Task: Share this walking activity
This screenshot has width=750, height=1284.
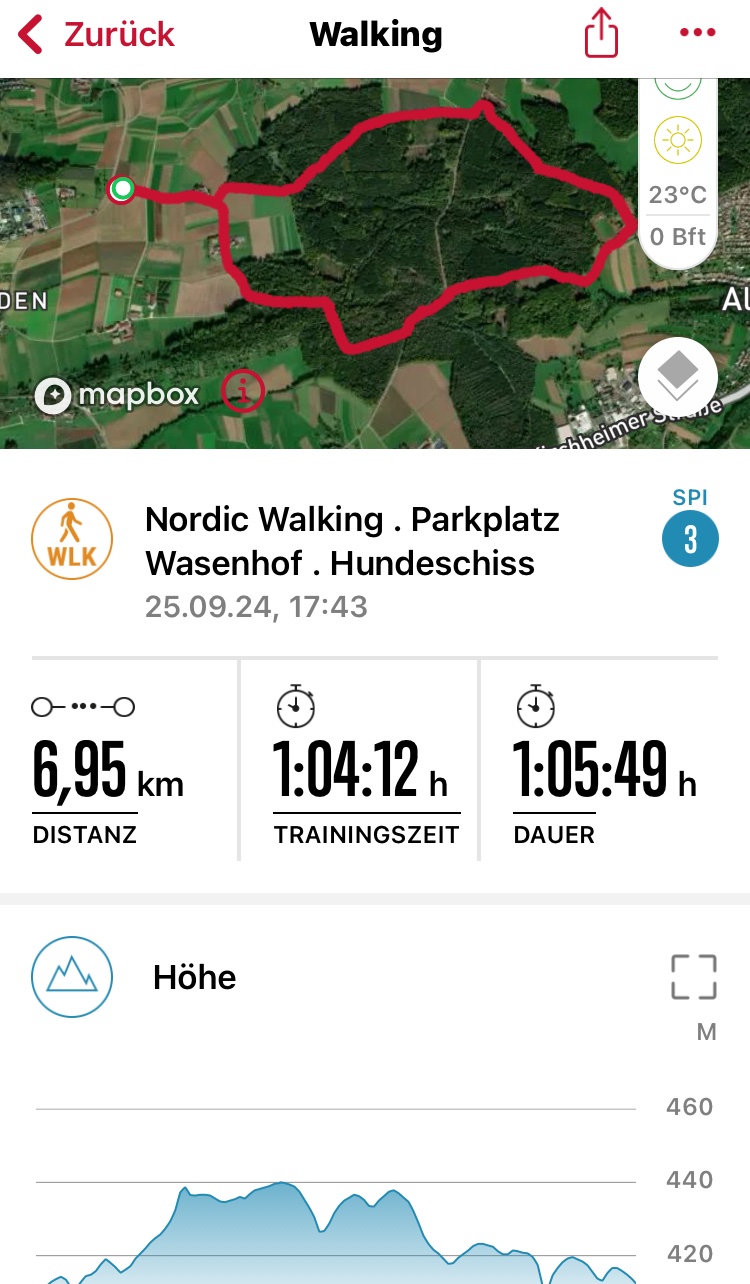Action: (601, 36)
